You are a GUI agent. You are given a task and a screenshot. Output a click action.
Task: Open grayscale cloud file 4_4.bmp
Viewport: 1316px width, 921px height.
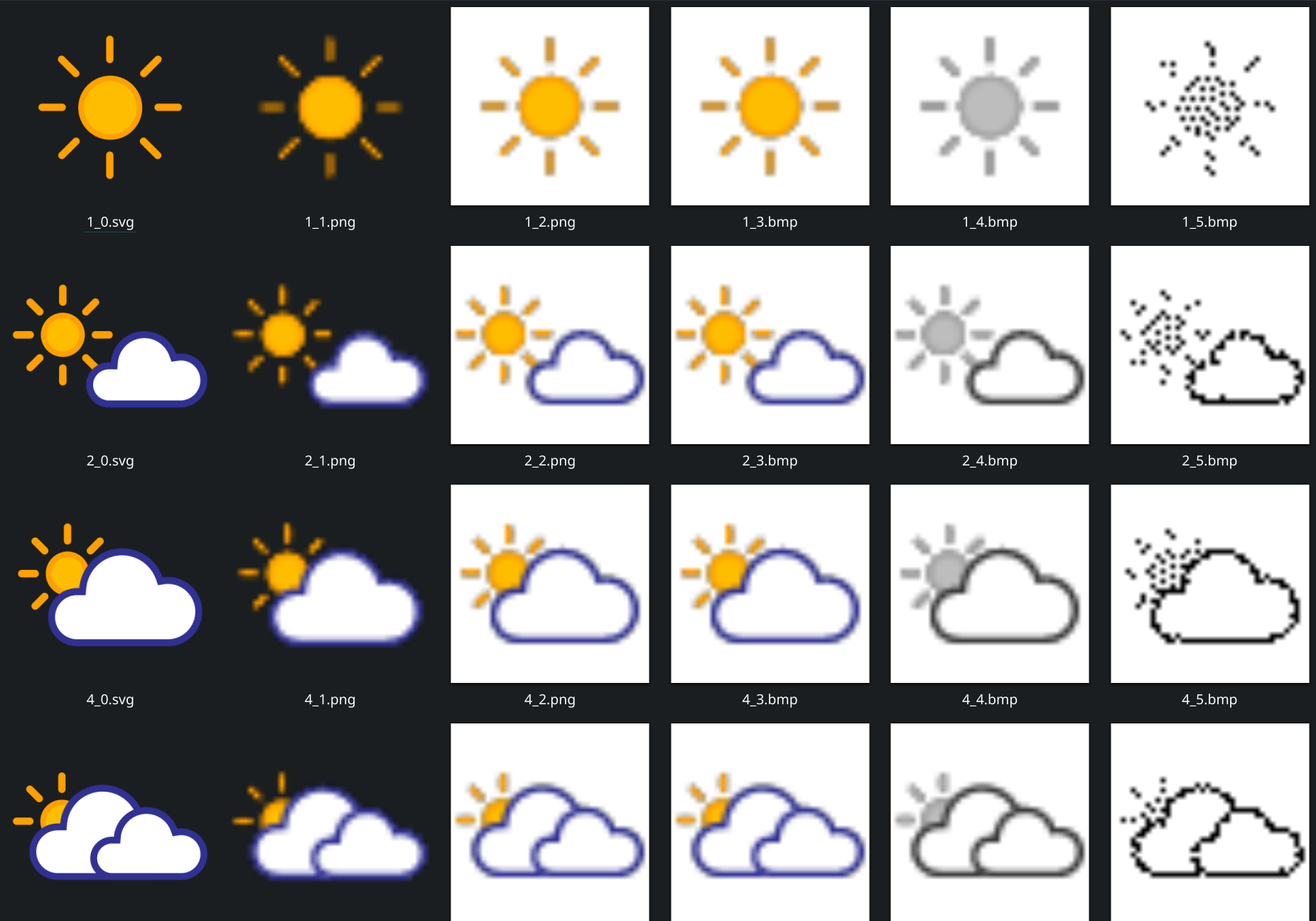[x=989, y=585]
